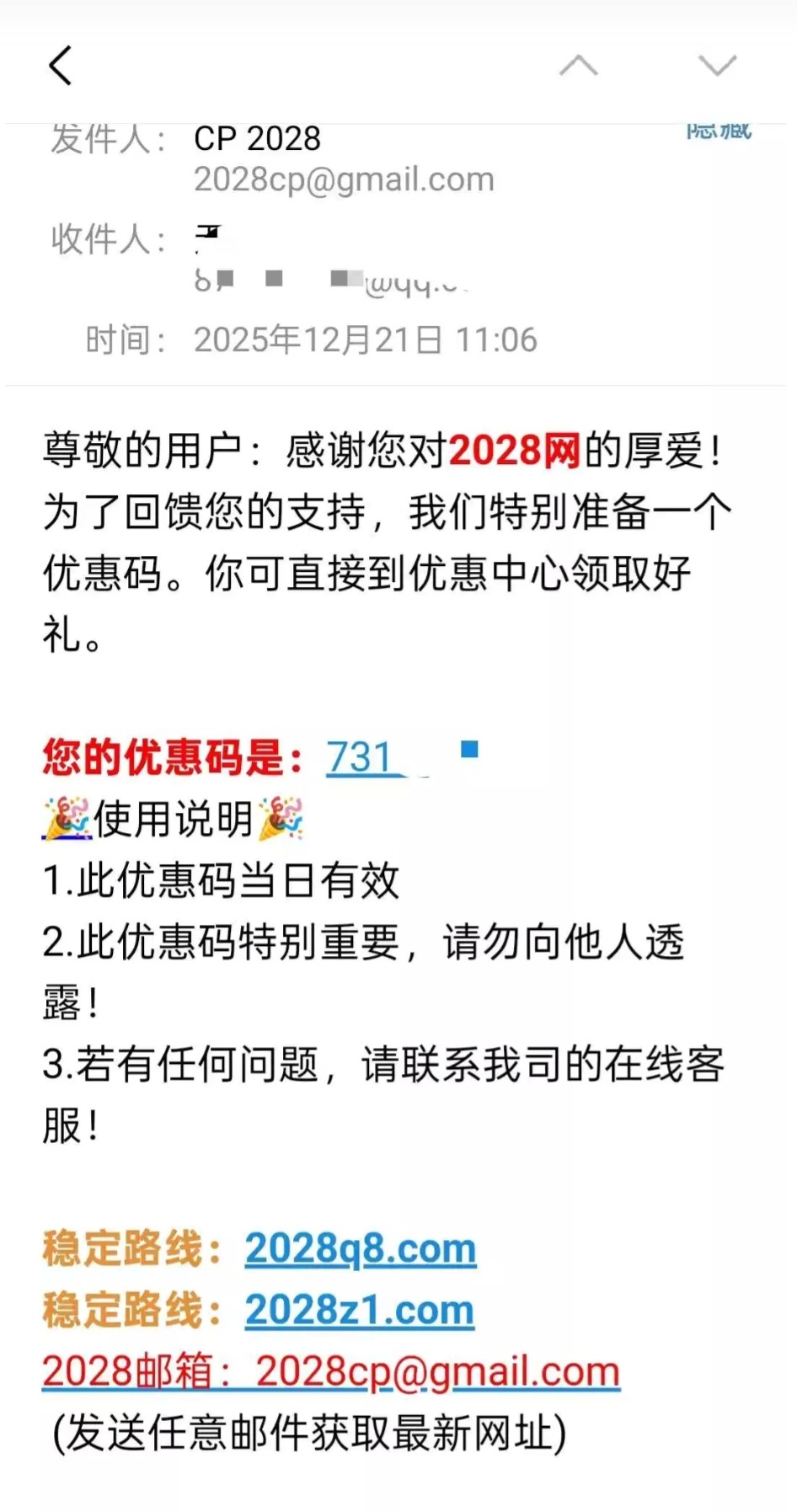
Task: Open the 2028q8.com link
Action: click(x=361, y=1248)
